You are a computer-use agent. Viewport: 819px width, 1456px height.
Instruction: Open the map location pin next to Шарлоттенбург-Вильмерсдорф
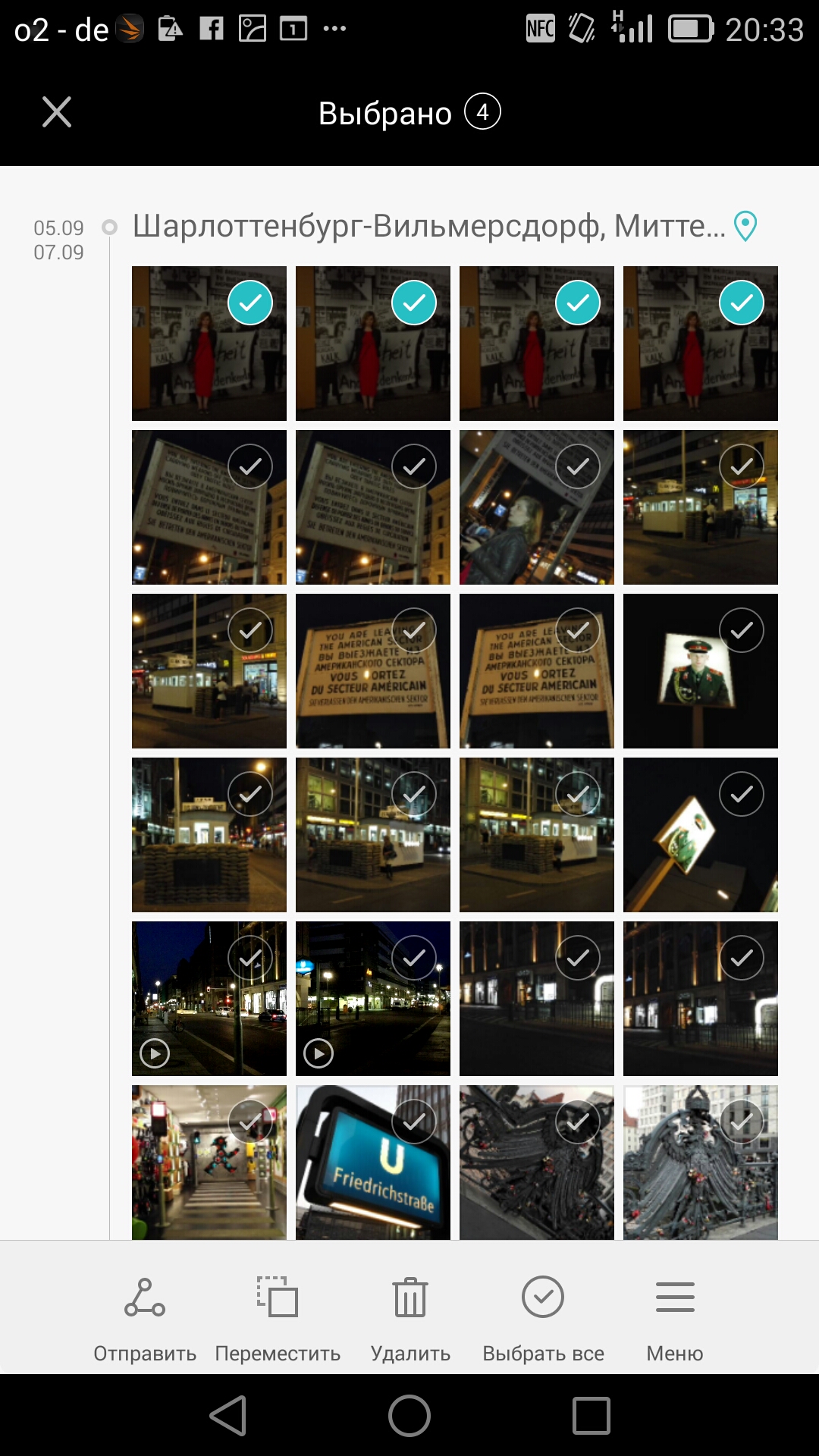point(745,226)
